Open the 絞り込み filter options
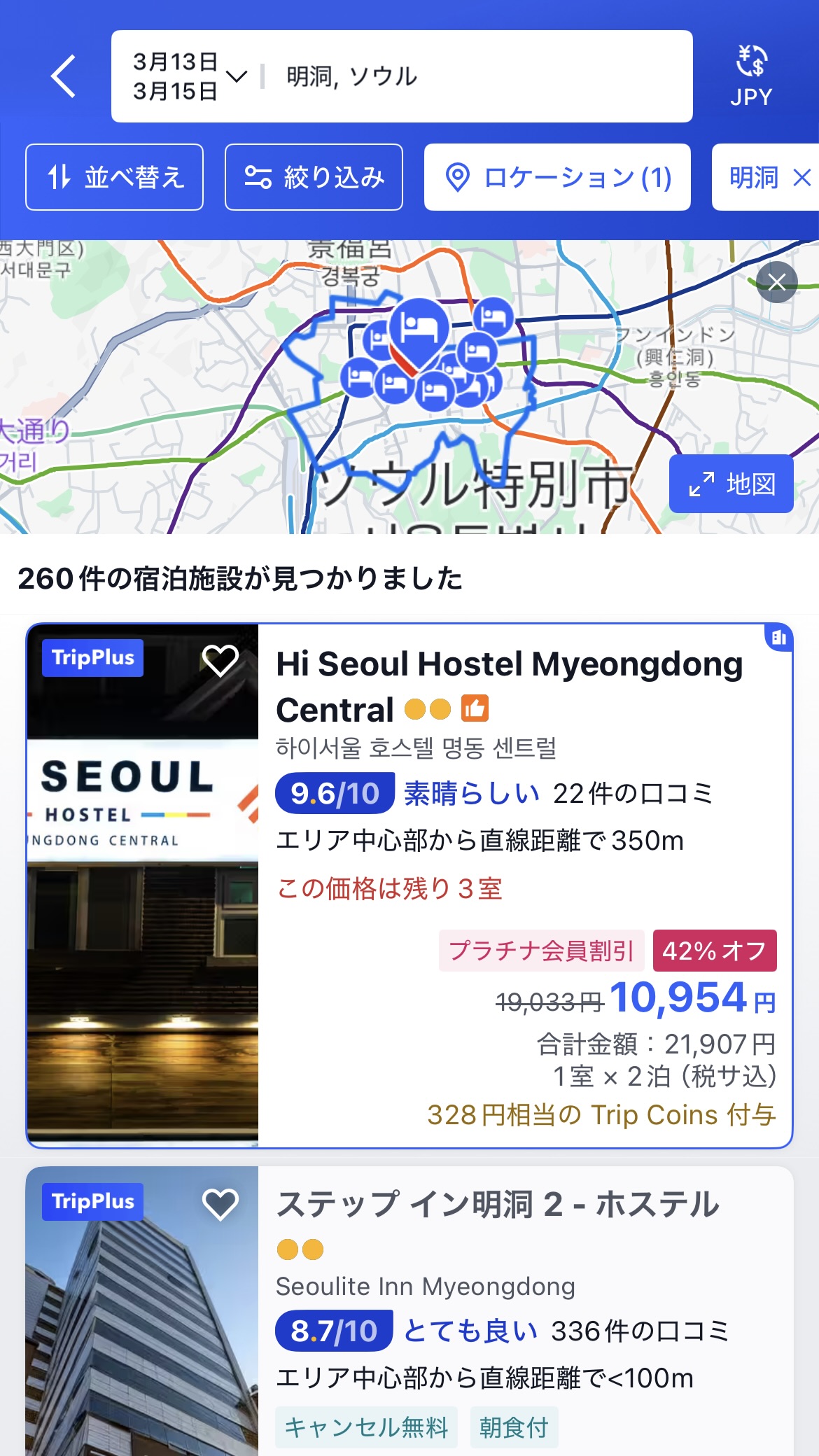819x1456 pixels. pyautogui.click(x=314, y=177)
